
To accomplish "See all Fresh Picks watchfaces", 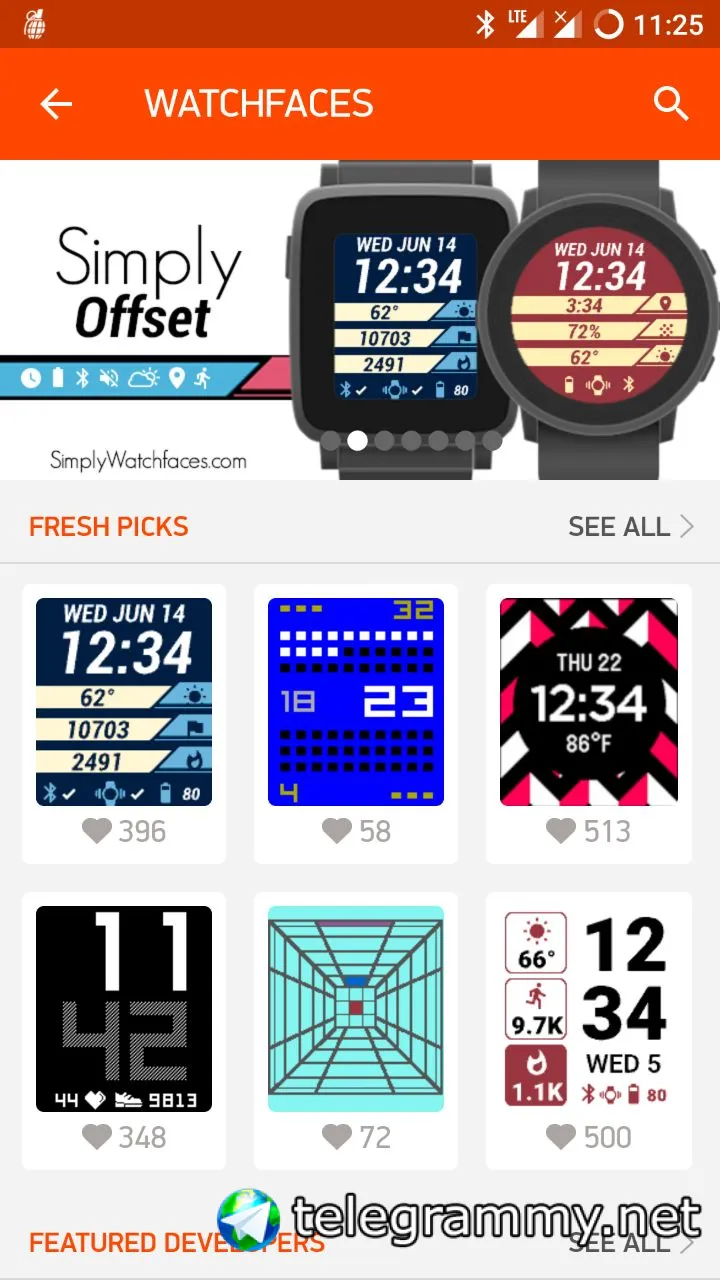I will pyautogui.click(x=630, y=527).
